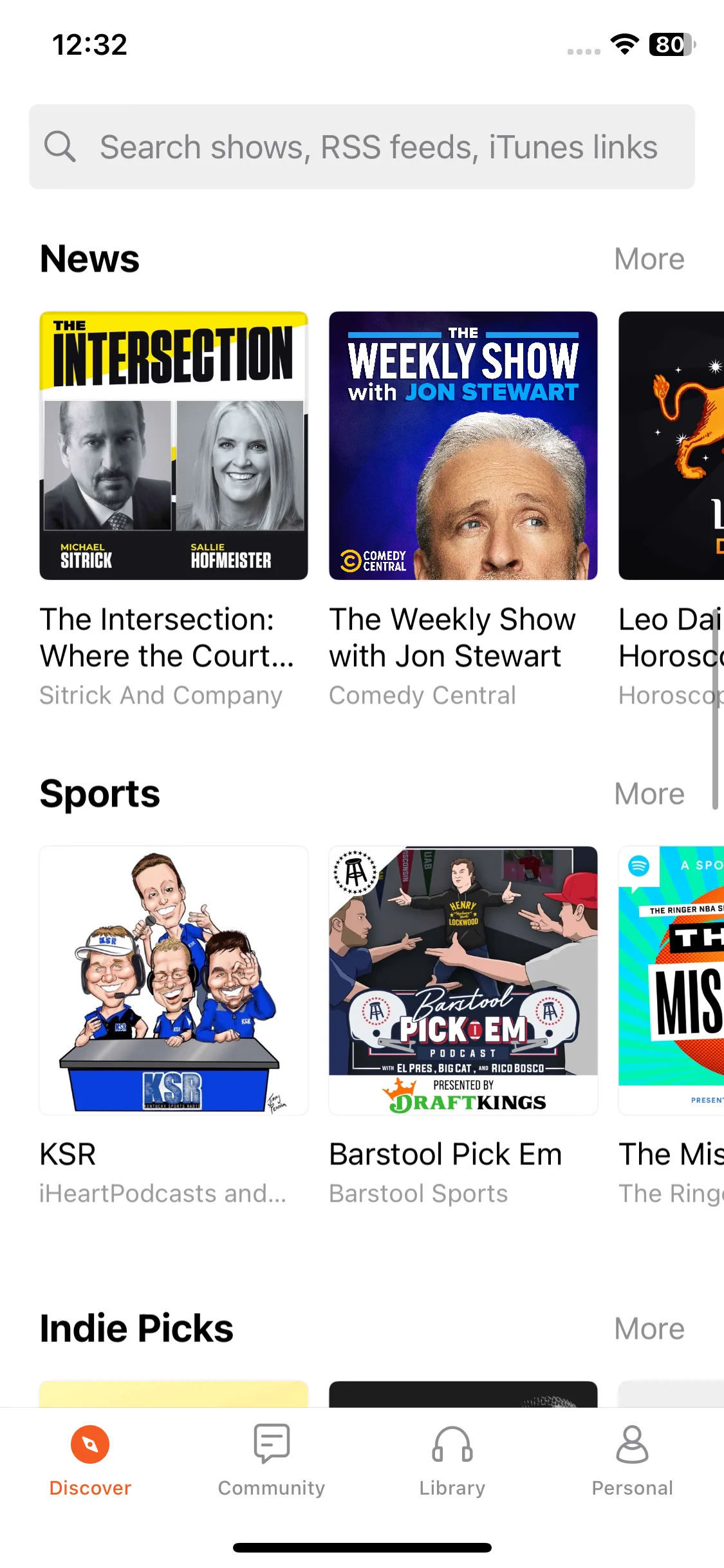Open the KSR podcast card
Screen dimensions: 724x1568
174,980
